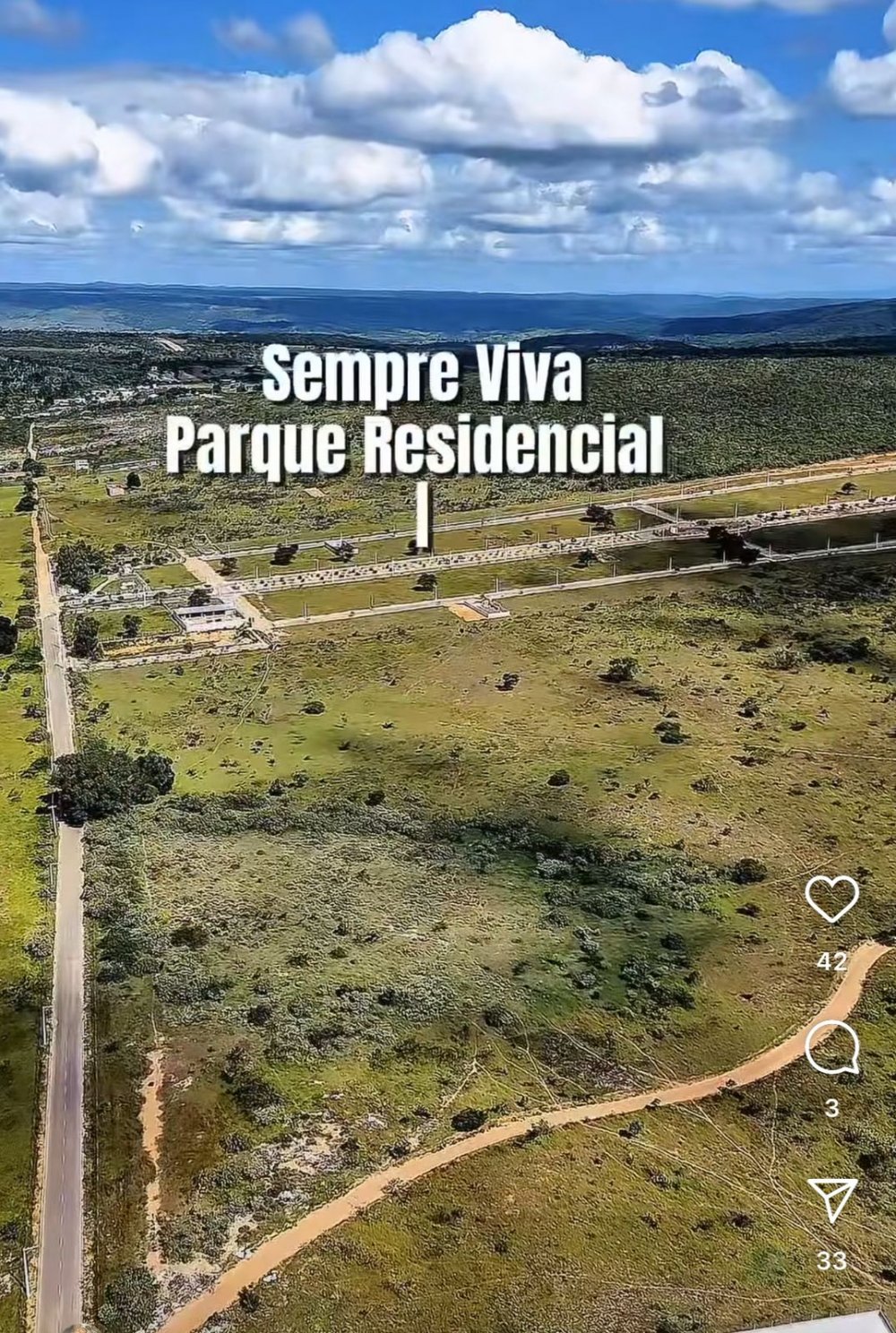Share this reel via the paper plane
Viewport: 896px width, 1333px height.
click(831, 1199)
